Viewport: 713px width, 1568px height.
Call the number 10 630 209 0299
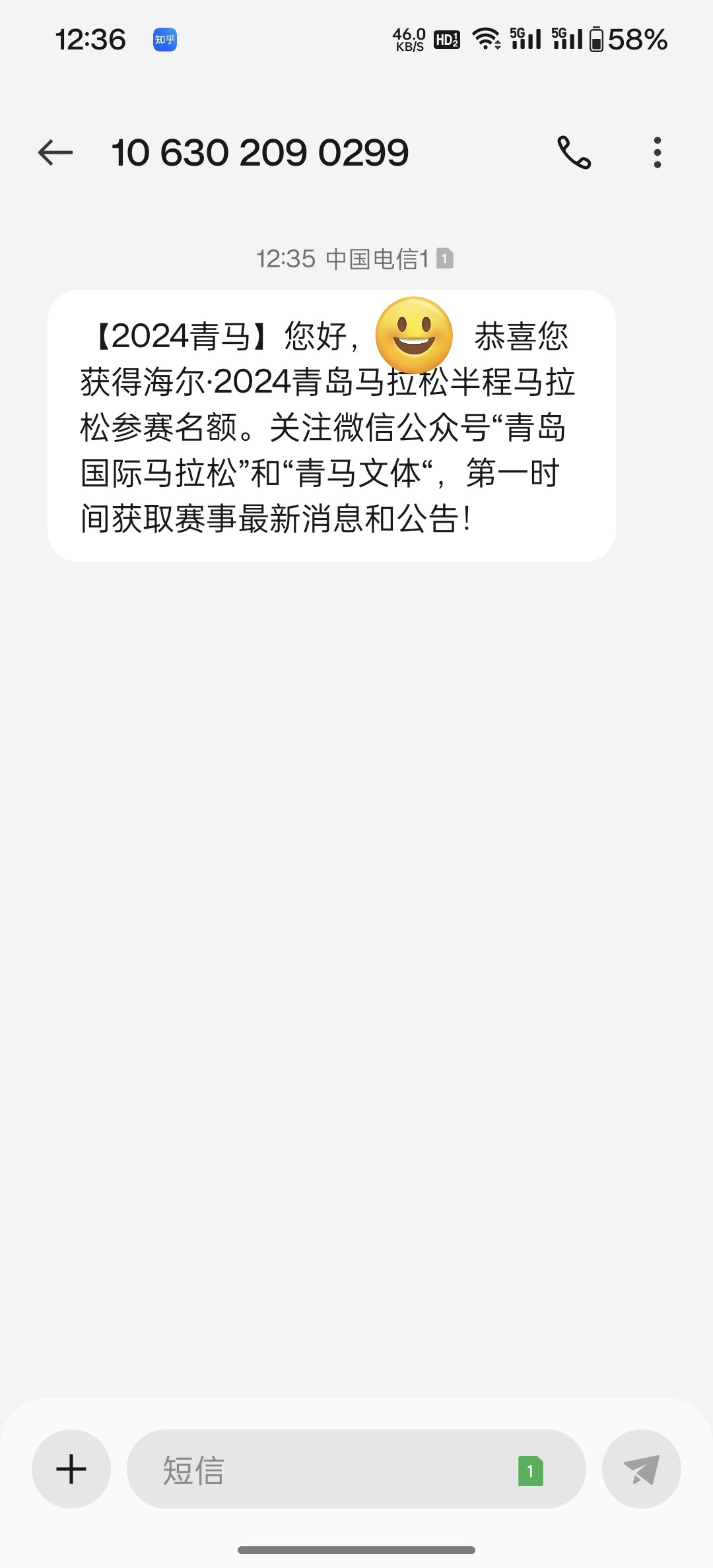pyautogui.click(x=574, y=152)
